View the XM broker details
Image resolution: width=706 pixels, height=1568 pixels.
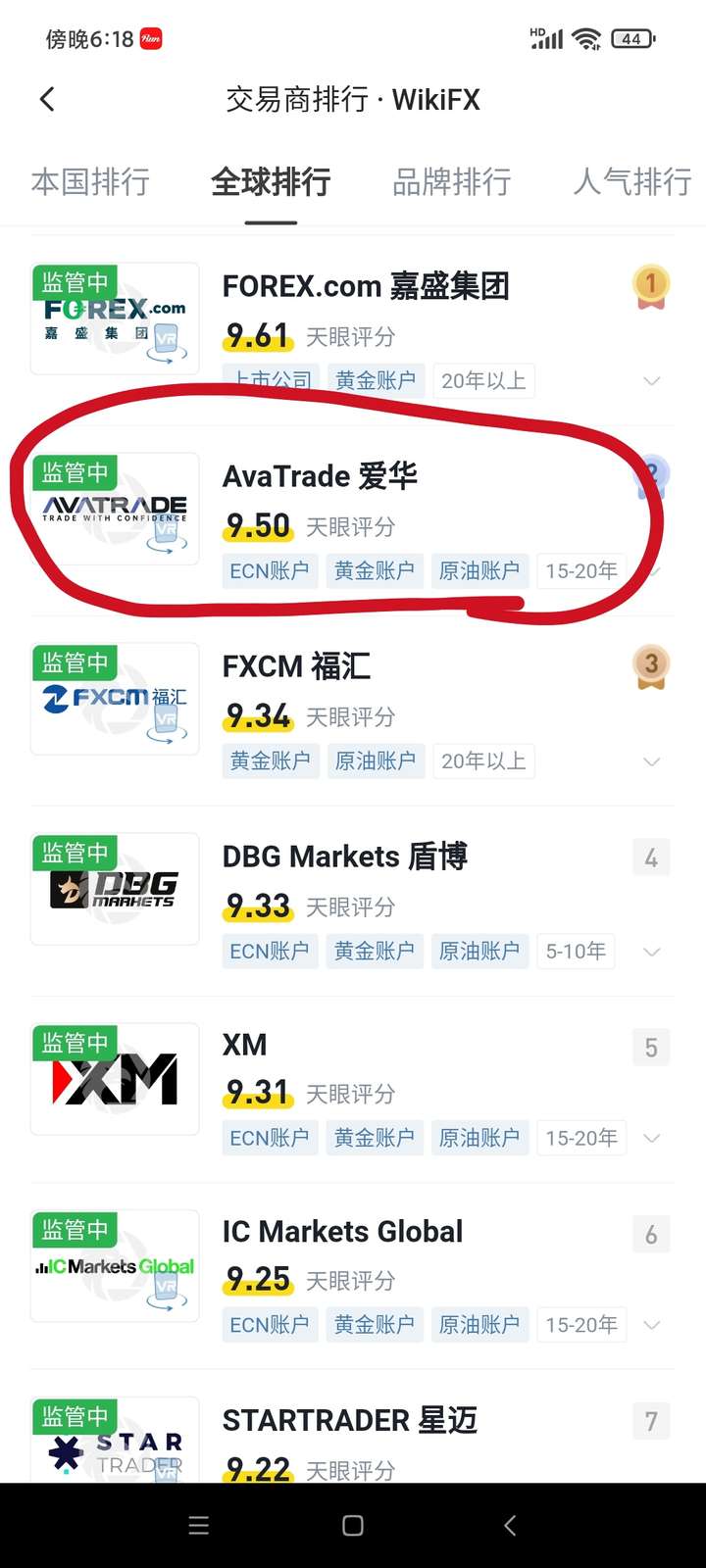click(x=244, y=1045)
